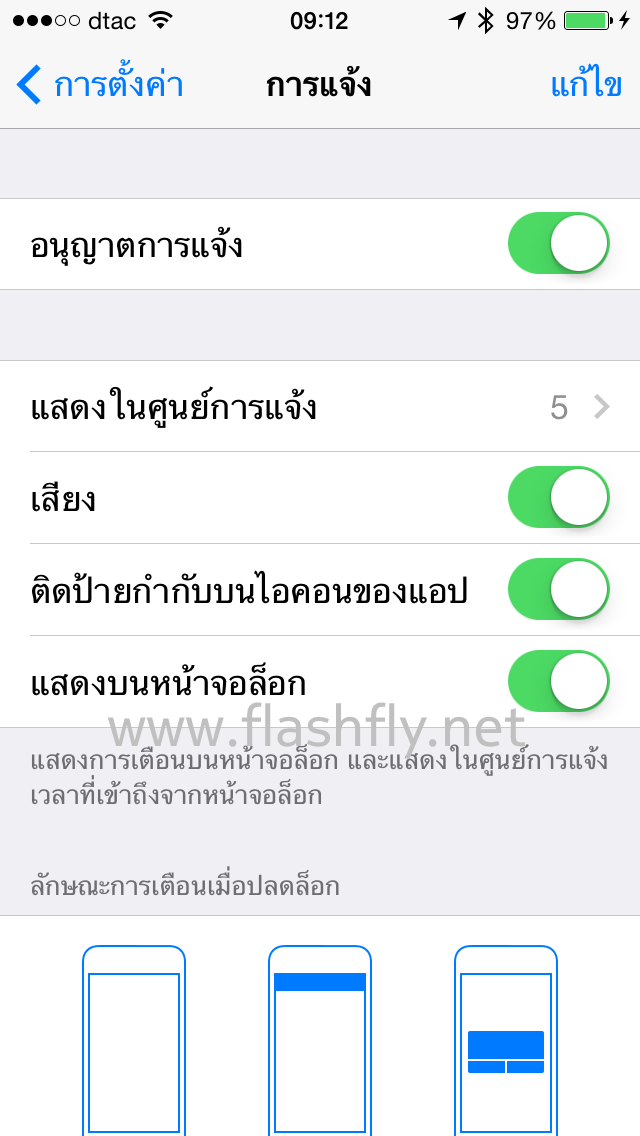Image resolution: width=640 pixels, height=1136 pixels.
Task: Toggle อนุญาตการแจ้ง switch off
Action: point(558,243)
